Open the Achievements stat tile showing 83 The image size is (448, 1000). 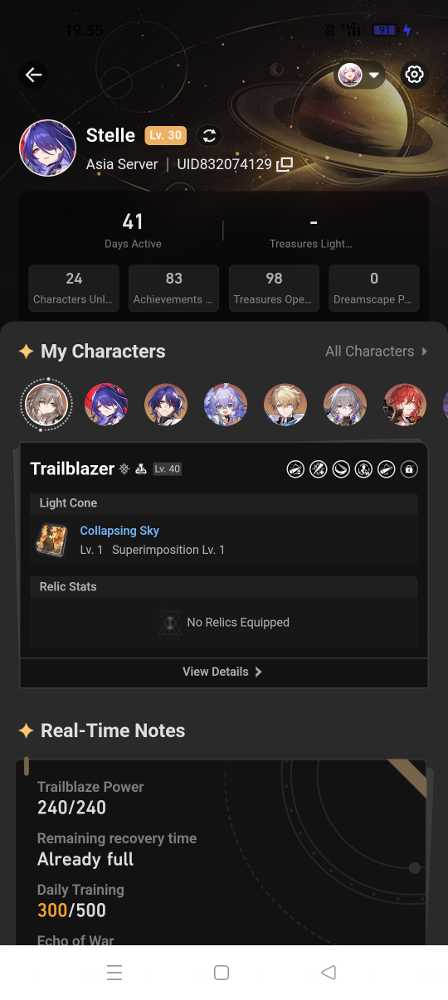174,288
